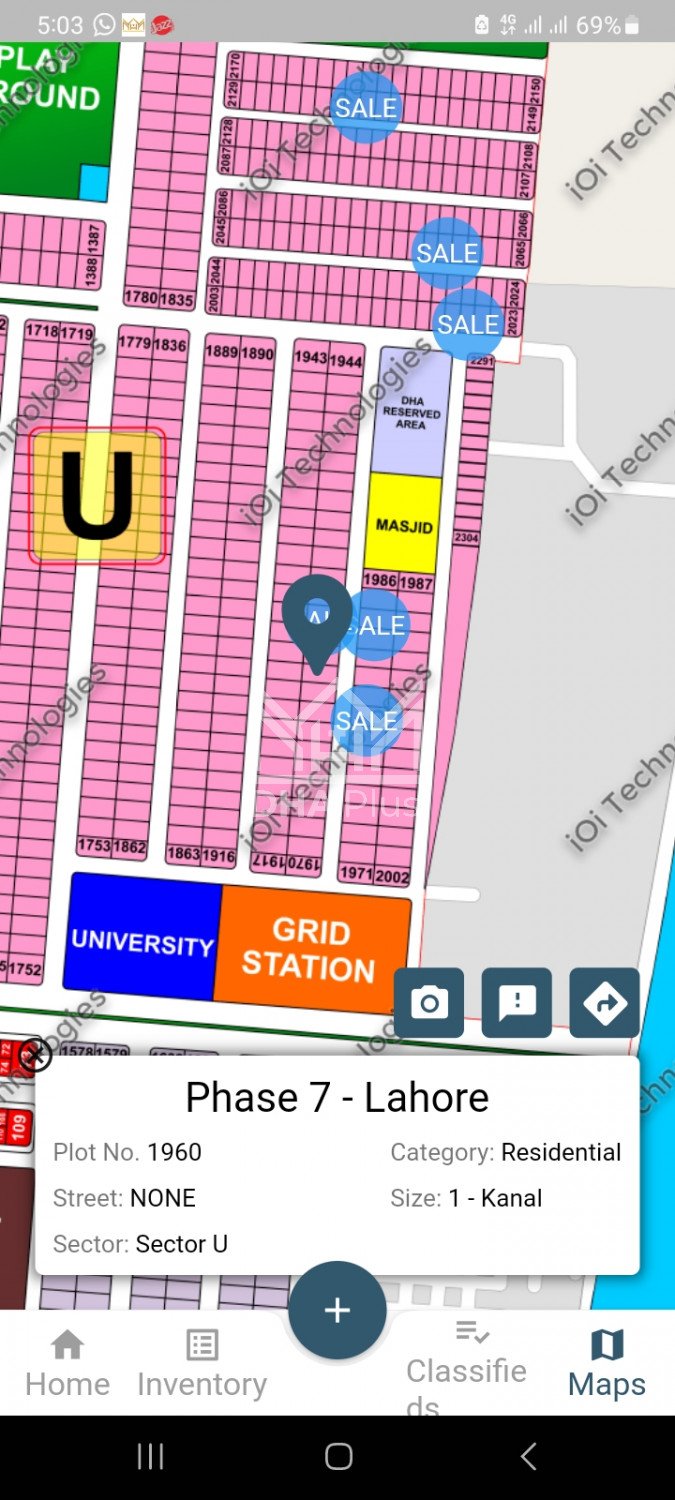
Task: Tap the plus floating action button
Action: click(x=337, y=1310)
